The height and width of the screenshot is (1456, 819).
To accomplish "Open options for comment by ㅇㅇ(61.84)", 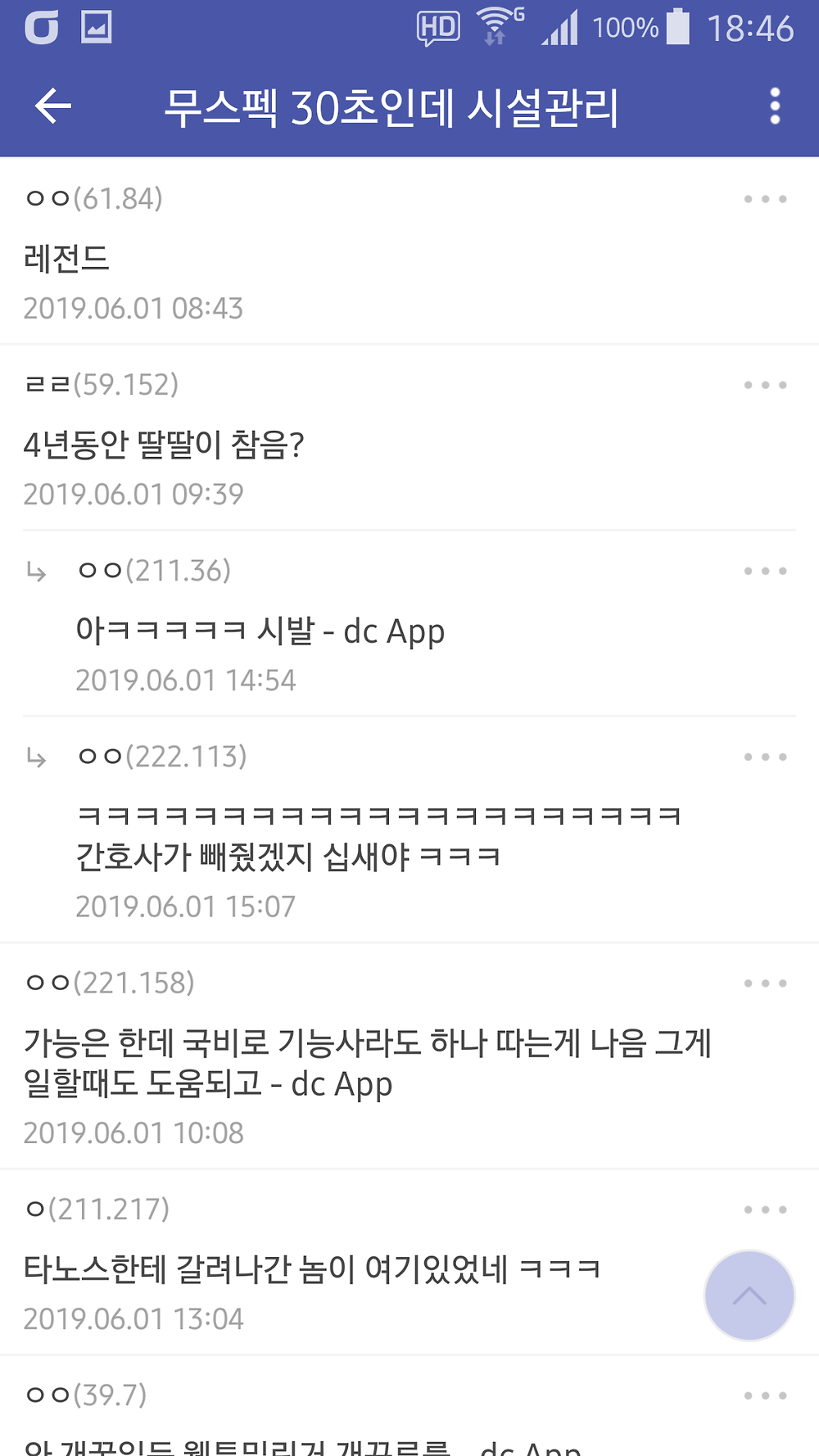I will click(765, 199).
